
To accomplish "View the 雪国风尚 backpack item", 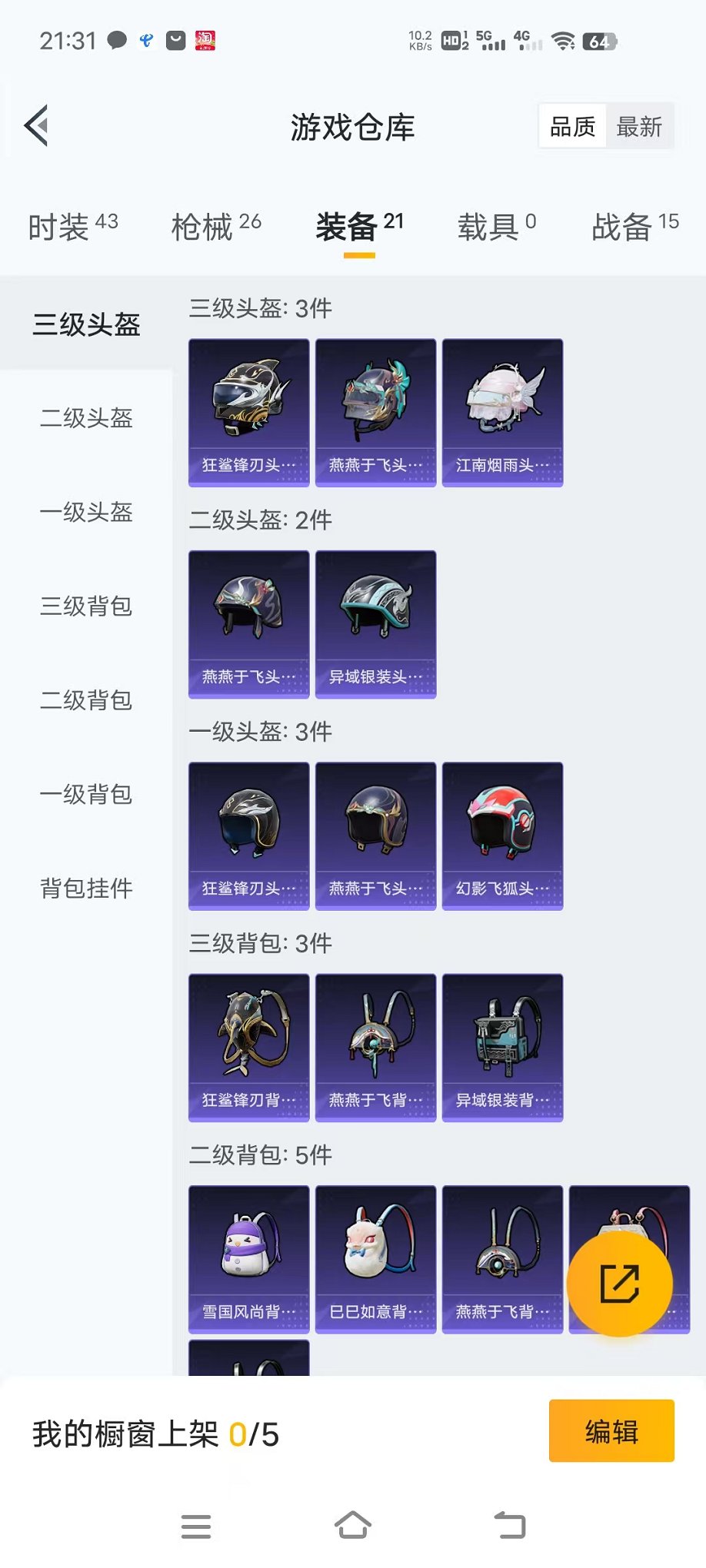I will pos(248,1259).
